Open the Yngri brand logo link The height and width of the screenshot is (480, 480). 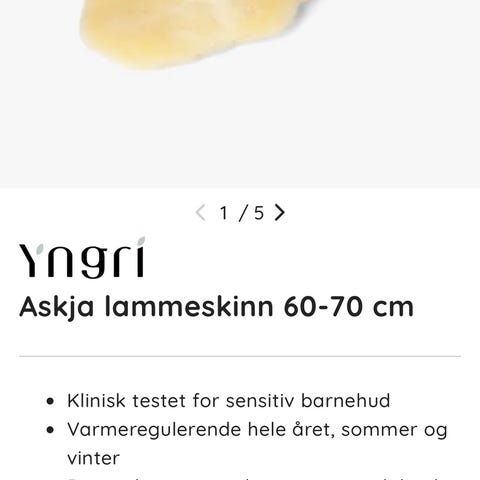[82, 257]
